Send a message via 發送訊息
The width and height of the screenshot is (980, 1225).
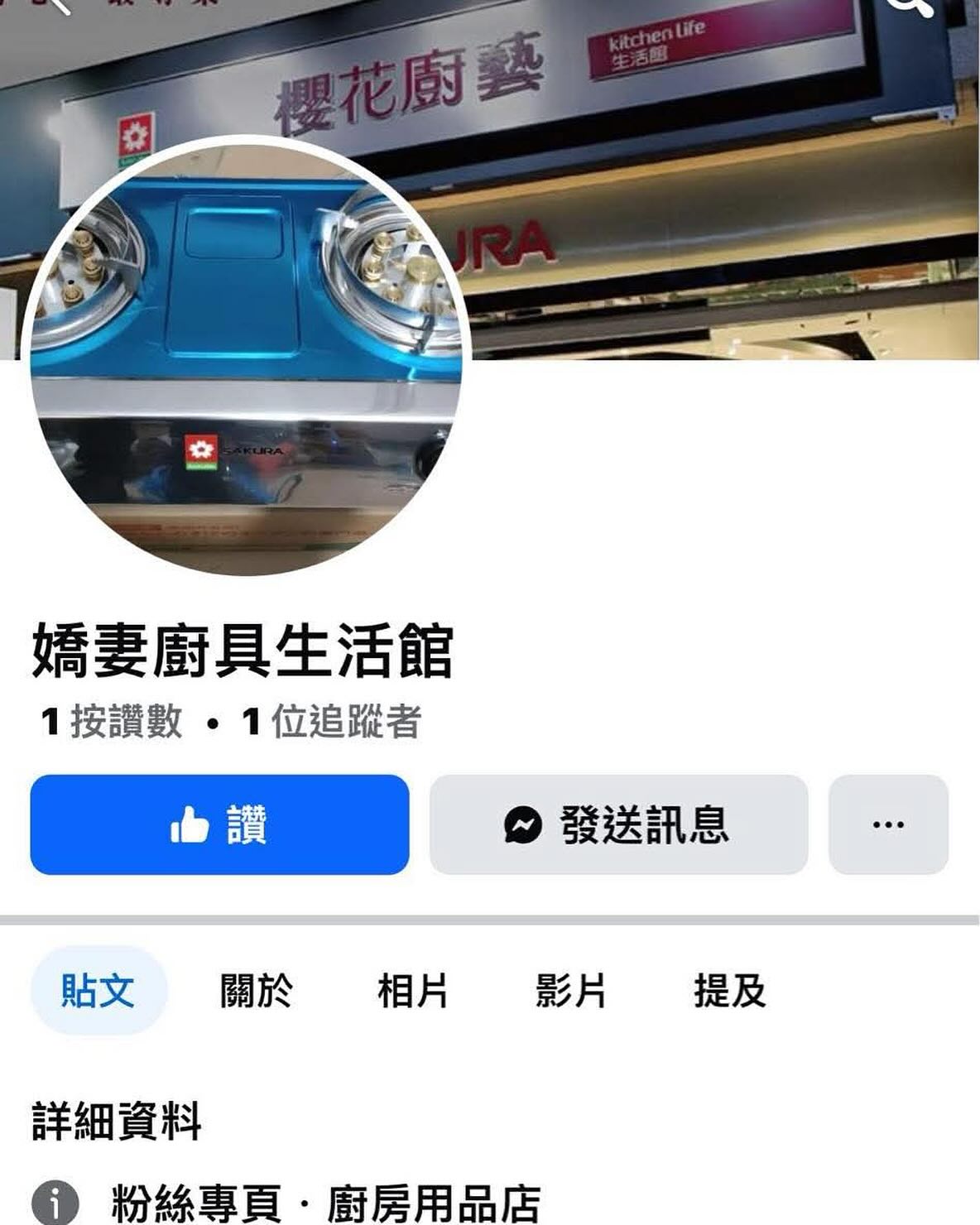(x=618, y=824)
